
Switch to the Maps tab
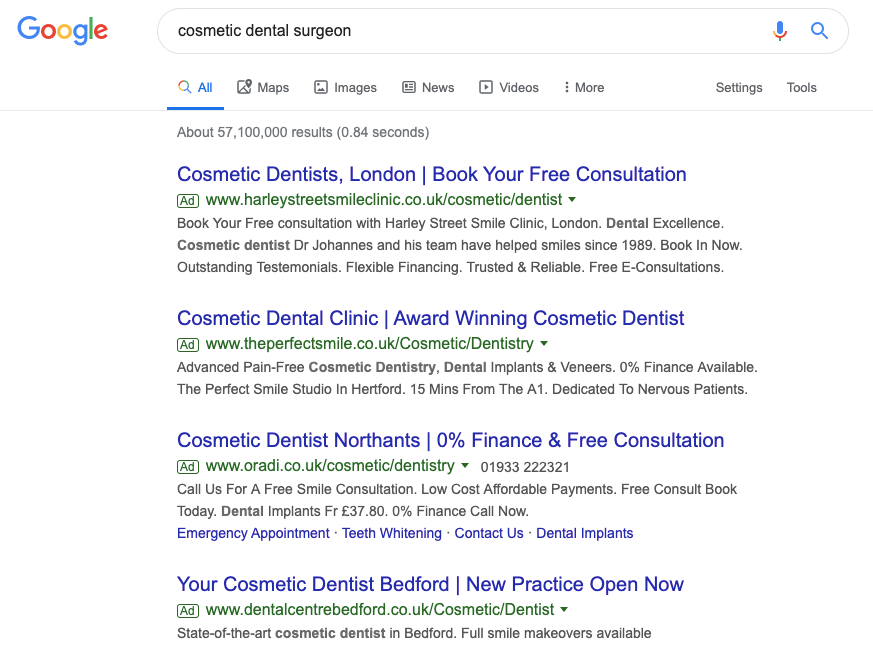(x=263, y=88)
